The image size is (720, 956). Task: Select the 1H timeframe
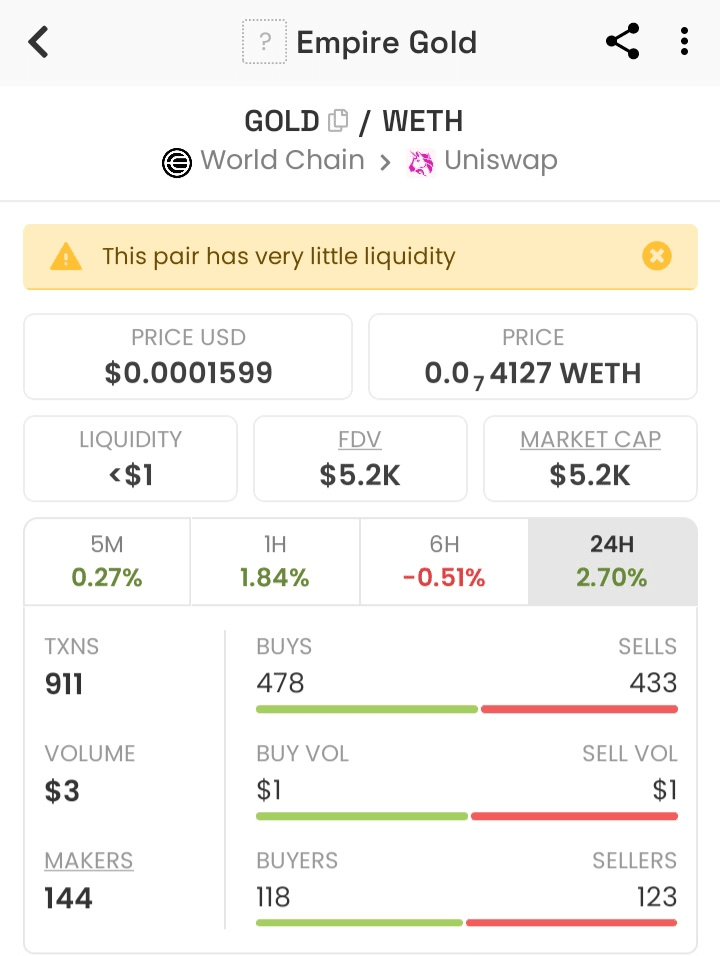point(275,561)
